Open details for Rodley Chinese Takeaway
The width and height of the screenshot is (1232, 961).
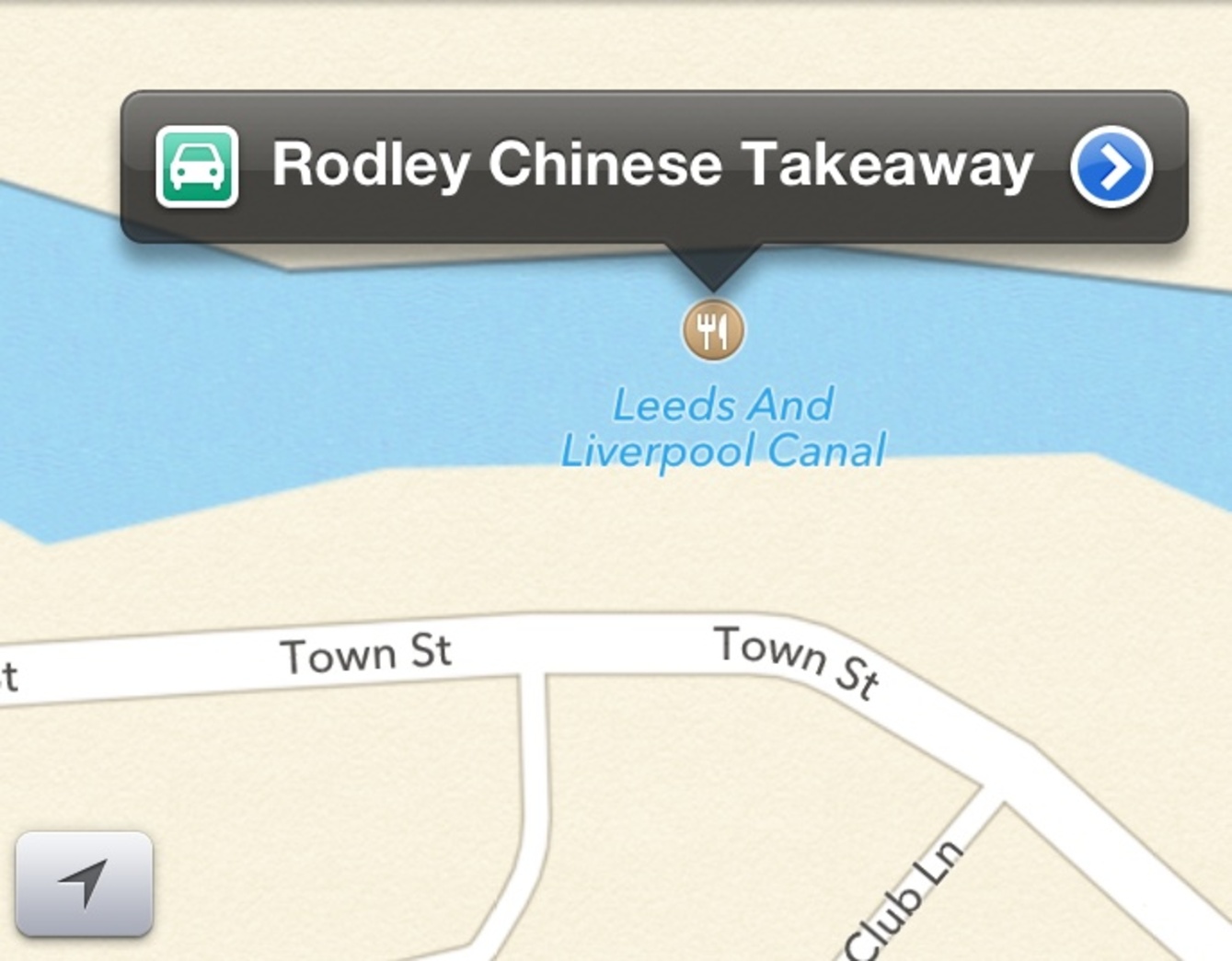(x=1111, y=166)
